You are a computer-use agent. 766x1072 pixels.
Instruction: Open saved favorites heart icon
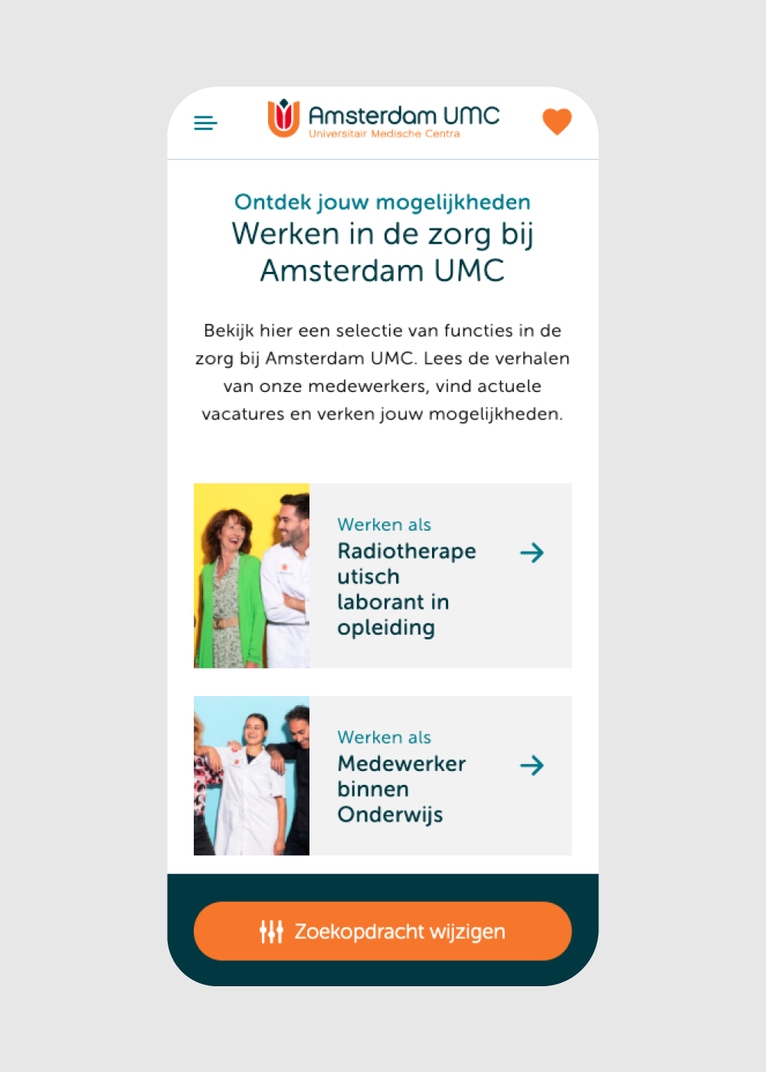point(557,121)
